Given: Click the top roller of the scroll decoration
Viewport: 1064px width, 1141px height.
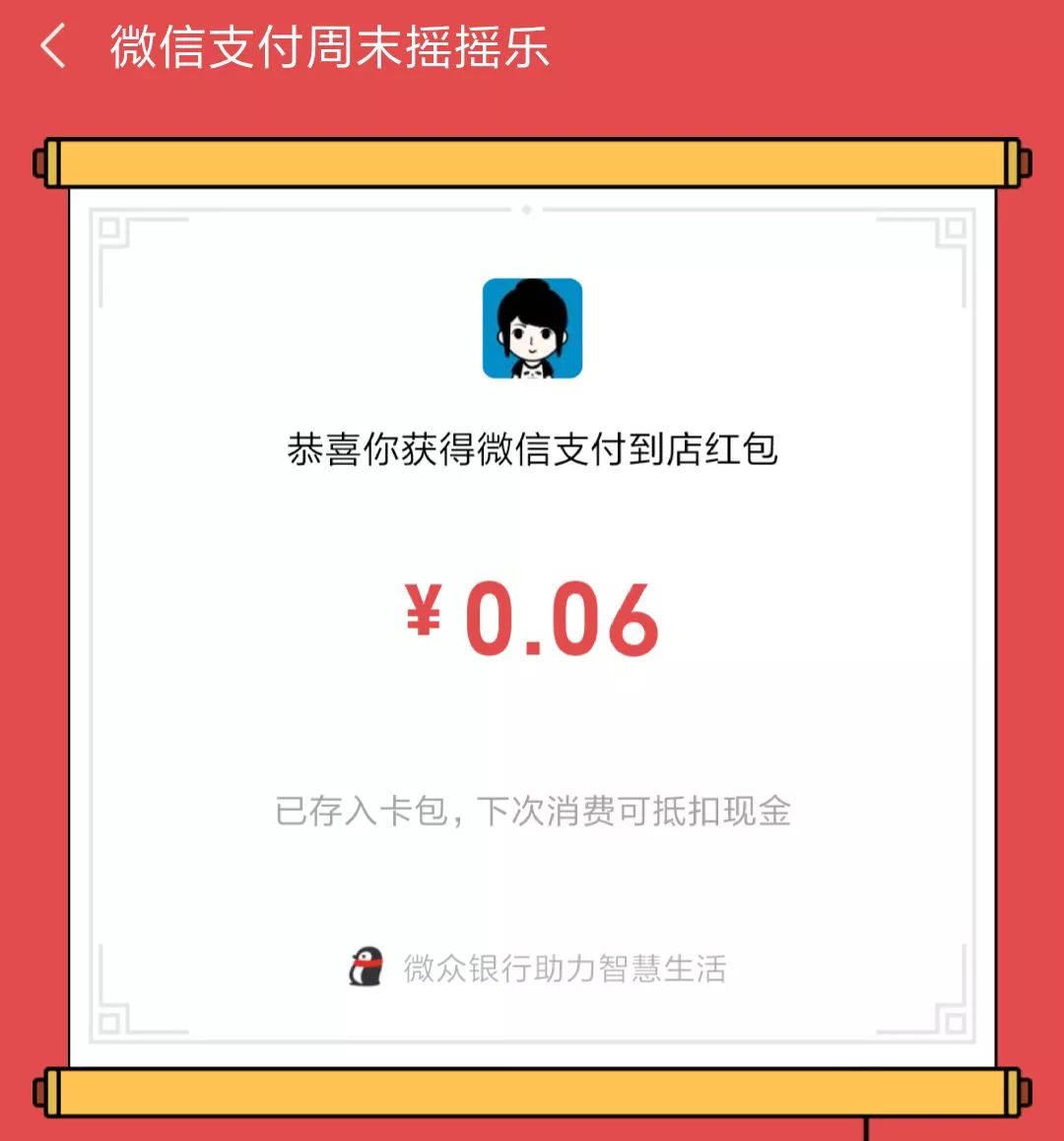Looking at the screenshot, I should tap(532, 161).
